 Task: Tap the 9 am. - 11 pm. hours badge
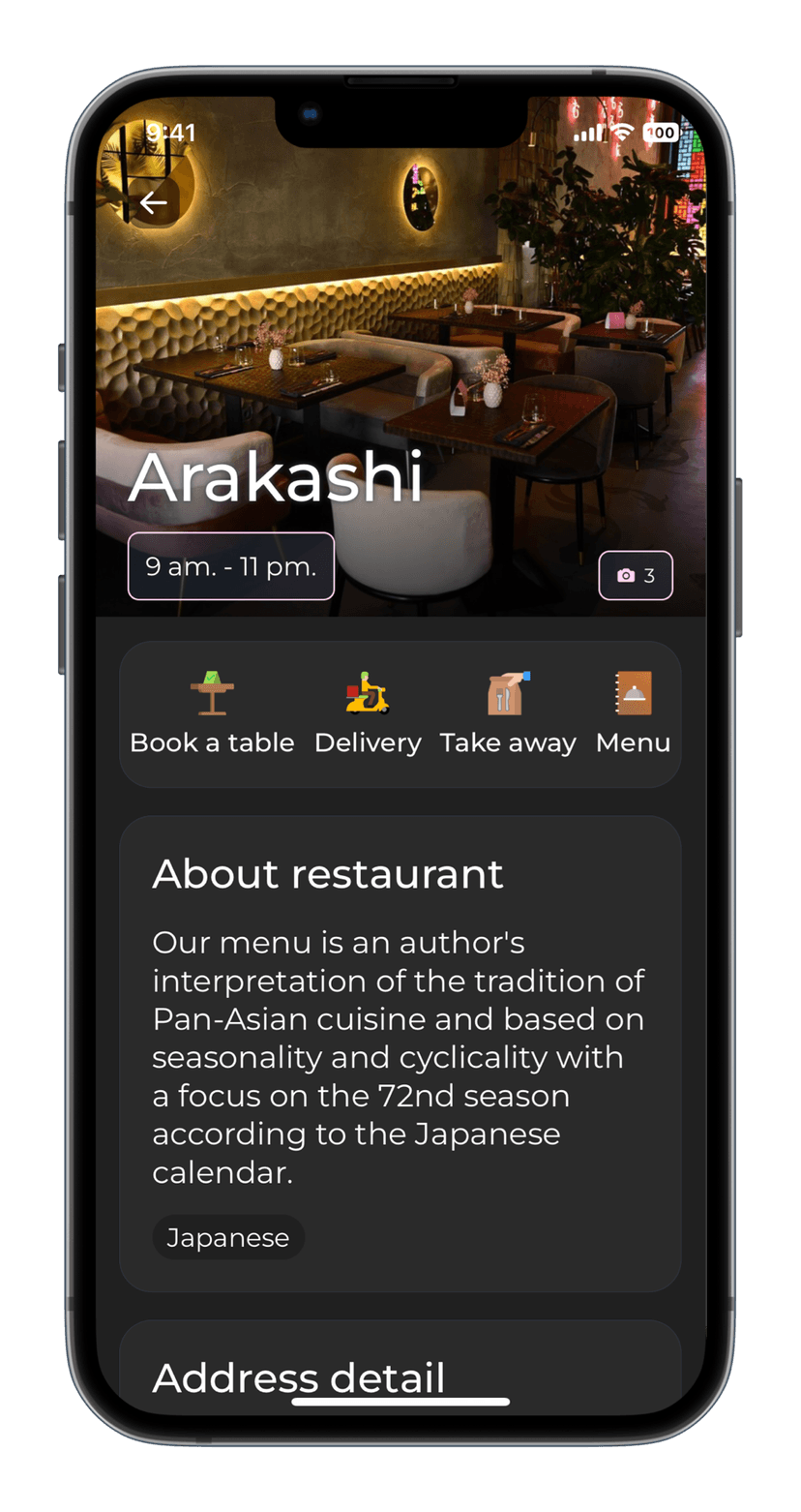[x=231, y=566]
